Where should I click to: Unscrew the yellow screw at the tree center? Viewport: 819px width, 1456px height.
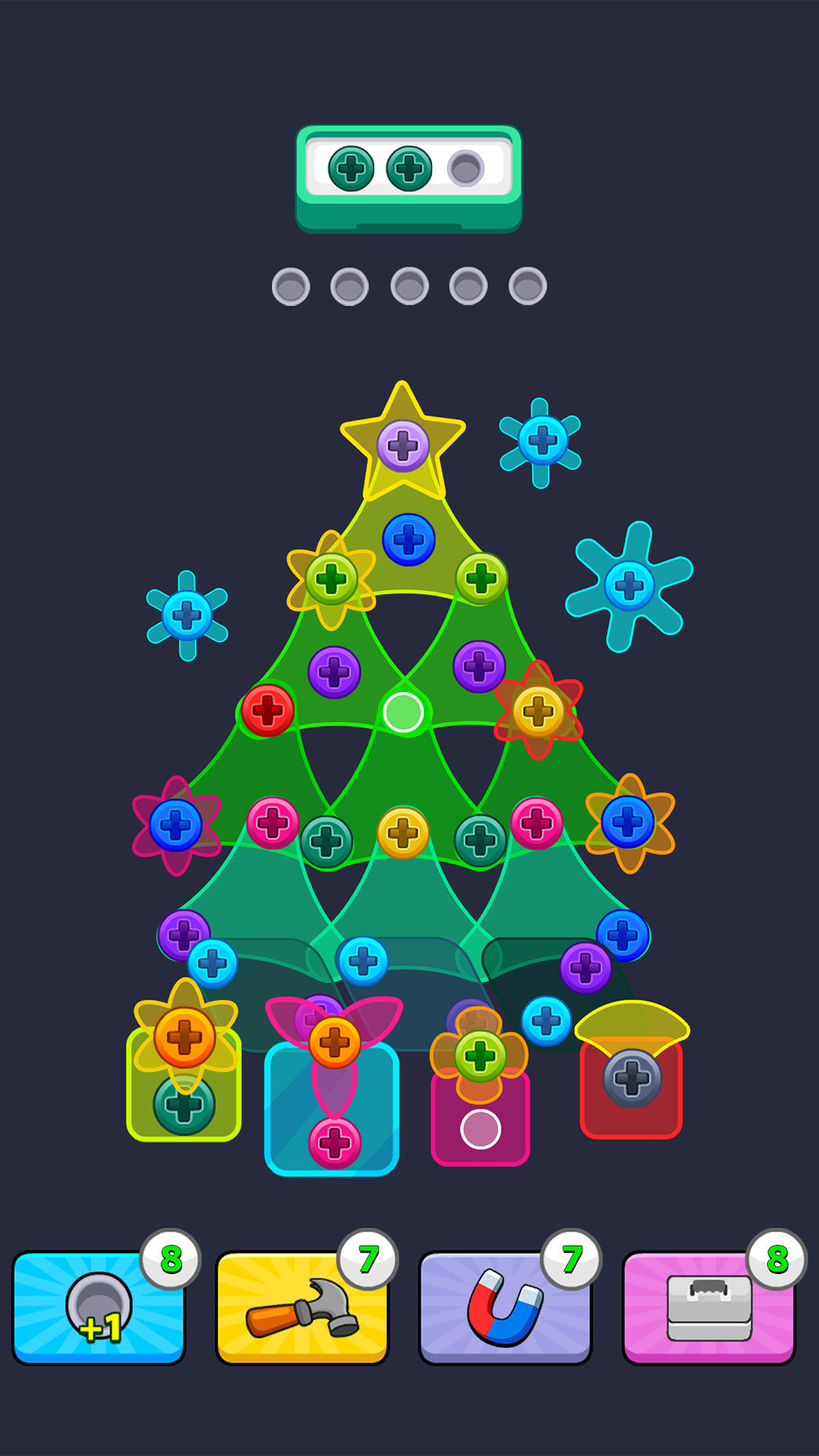[403, 833]
